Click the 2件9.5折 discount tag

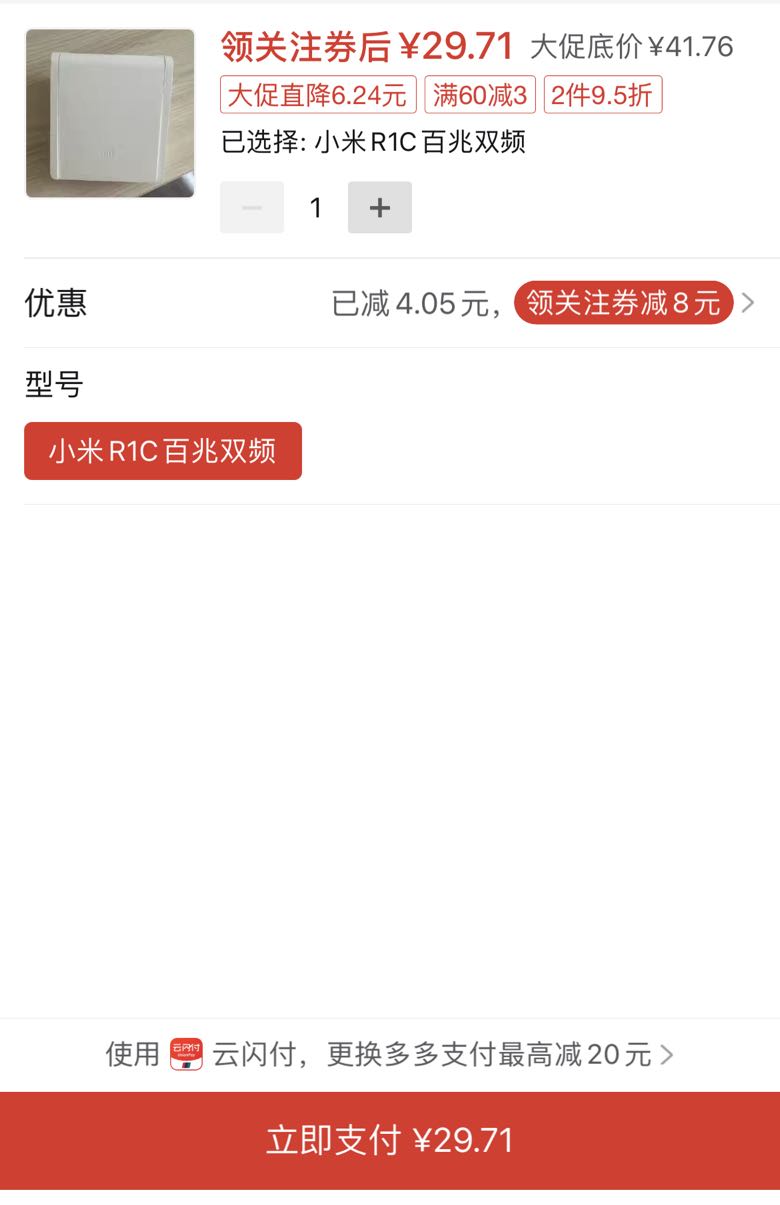tap(602, 95)
